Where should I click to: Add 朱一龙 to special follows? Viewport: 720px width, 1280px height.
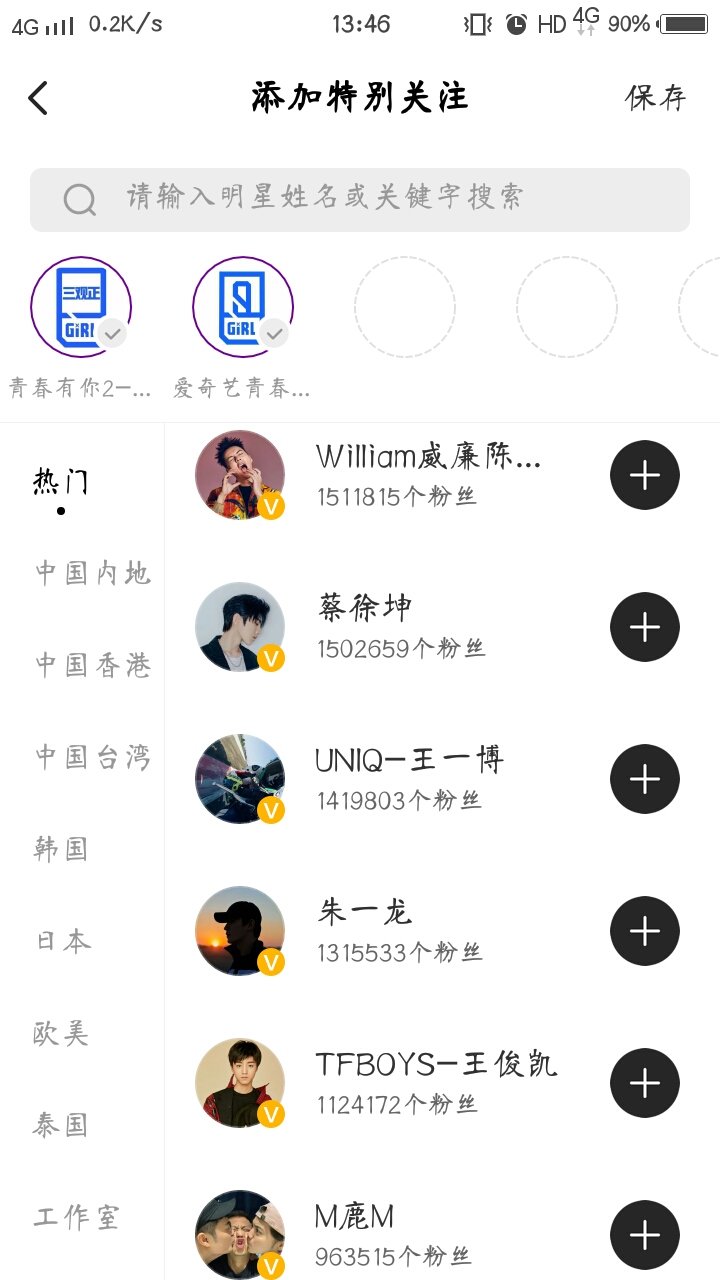point(645,931)
